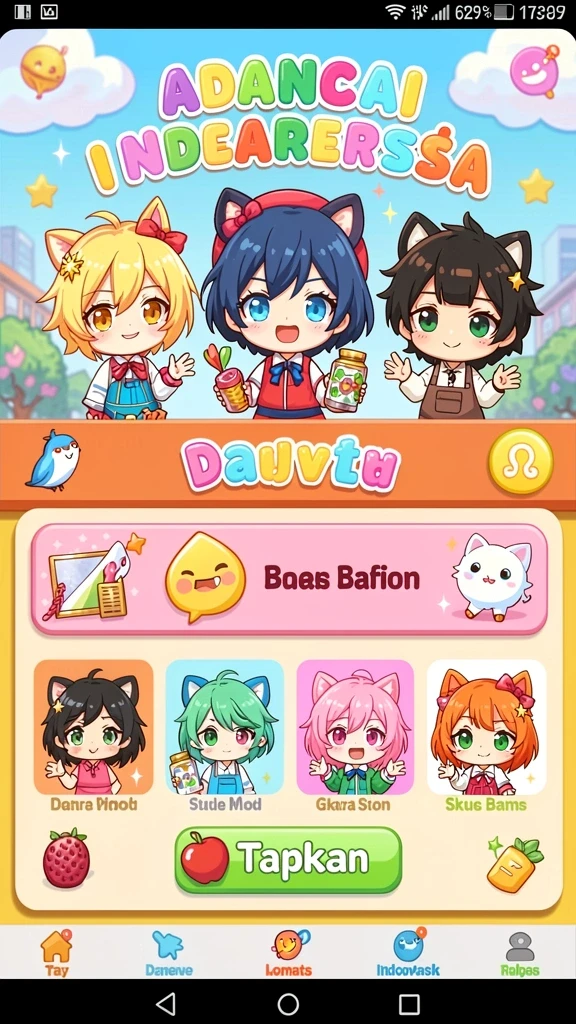576x1024 pixels.
Task: Tap the orange carrot icon
Action: tap(515, 864)
